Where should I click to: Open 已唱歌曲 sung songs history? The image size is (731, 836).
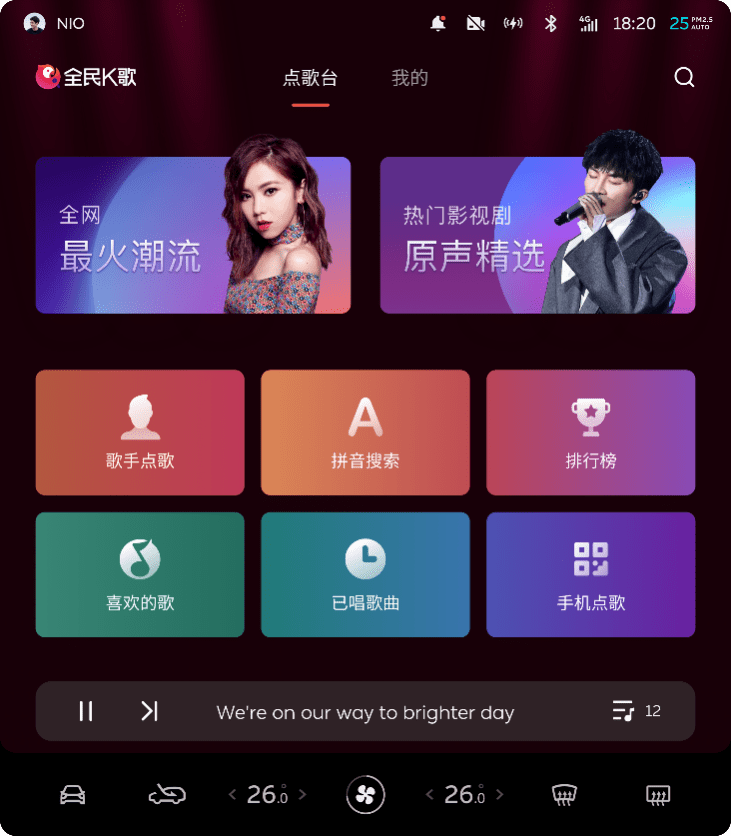coord(365,574)
